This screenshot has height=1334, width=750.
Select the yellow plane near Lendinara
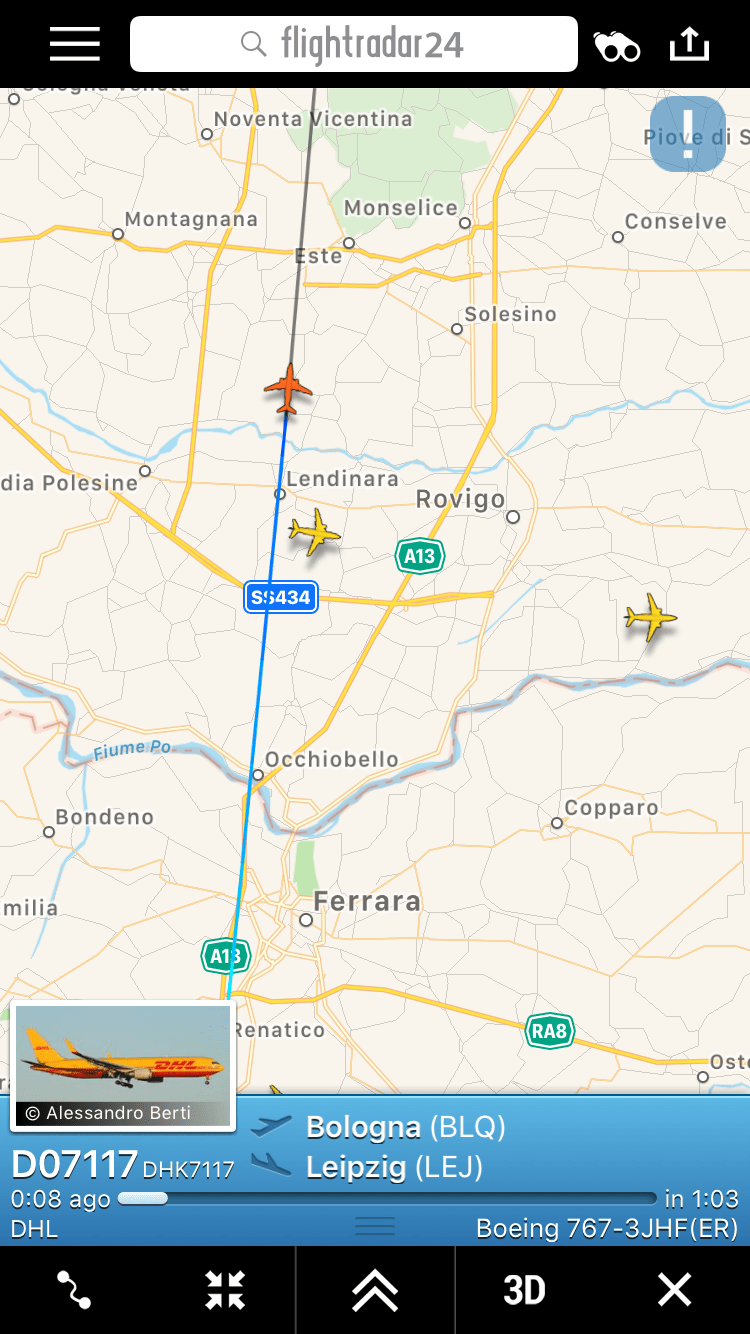pos(315,531)
